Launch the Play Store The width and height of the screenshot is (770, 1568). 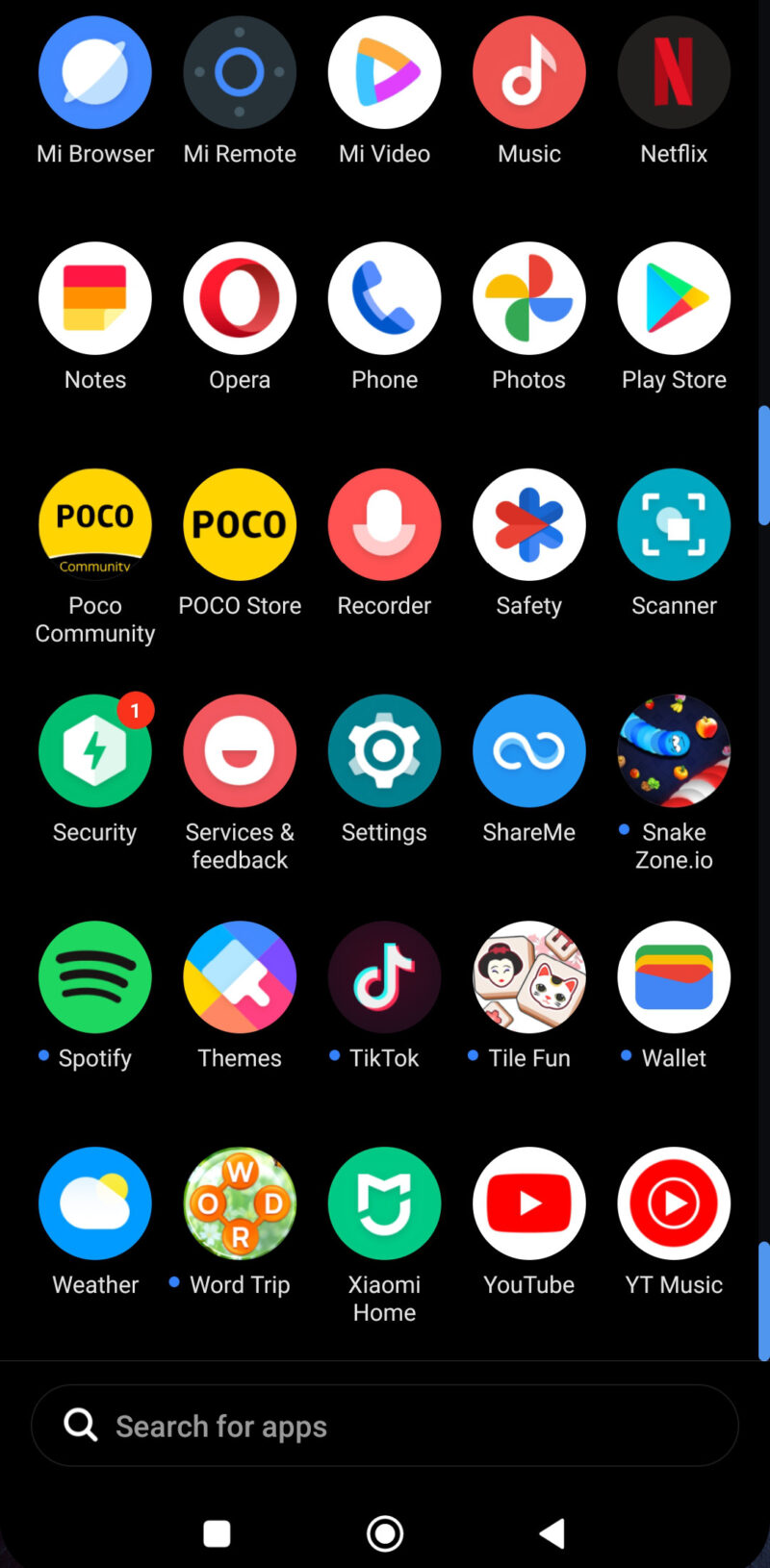coord(674,299)
